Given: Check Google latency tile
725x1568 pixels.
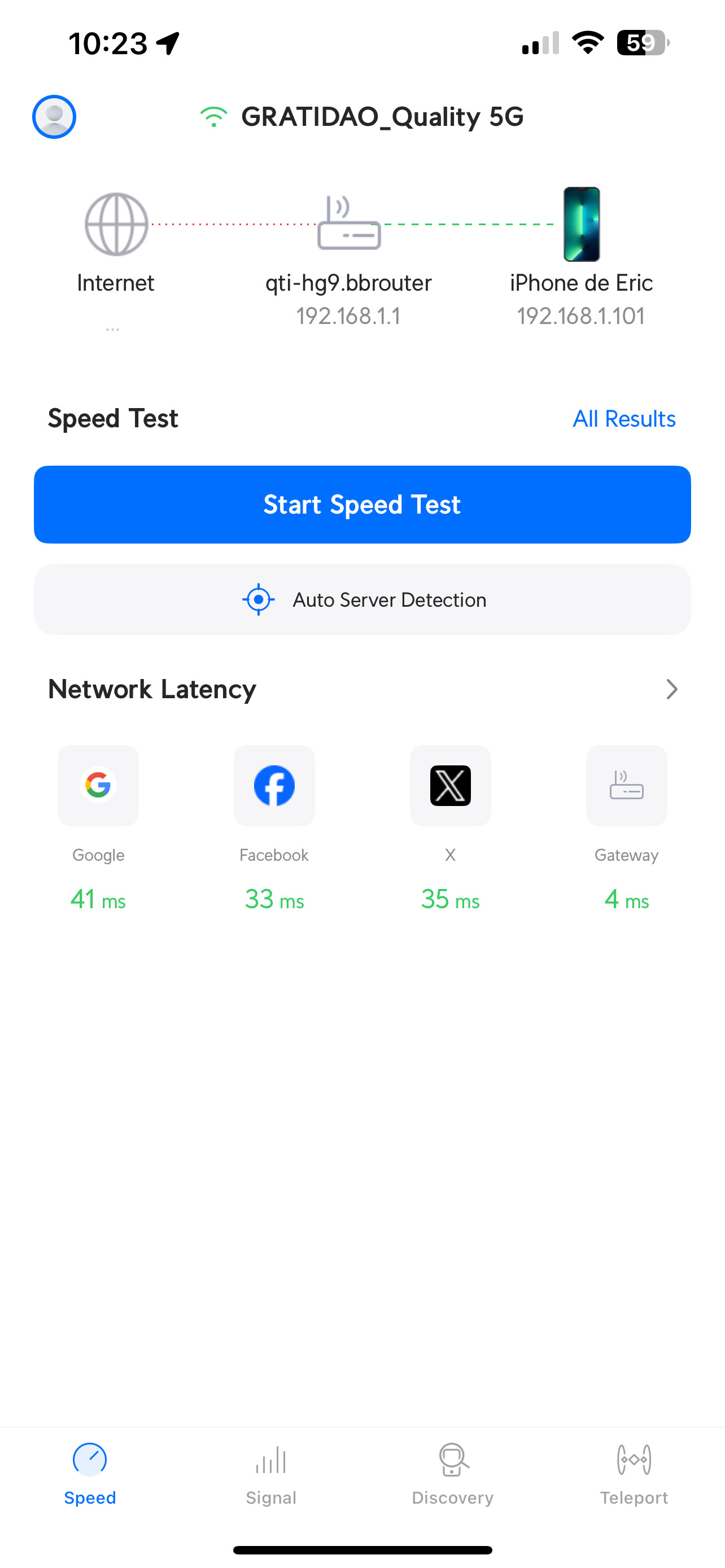Looking at the screenshot, I should tap(98, 785).
